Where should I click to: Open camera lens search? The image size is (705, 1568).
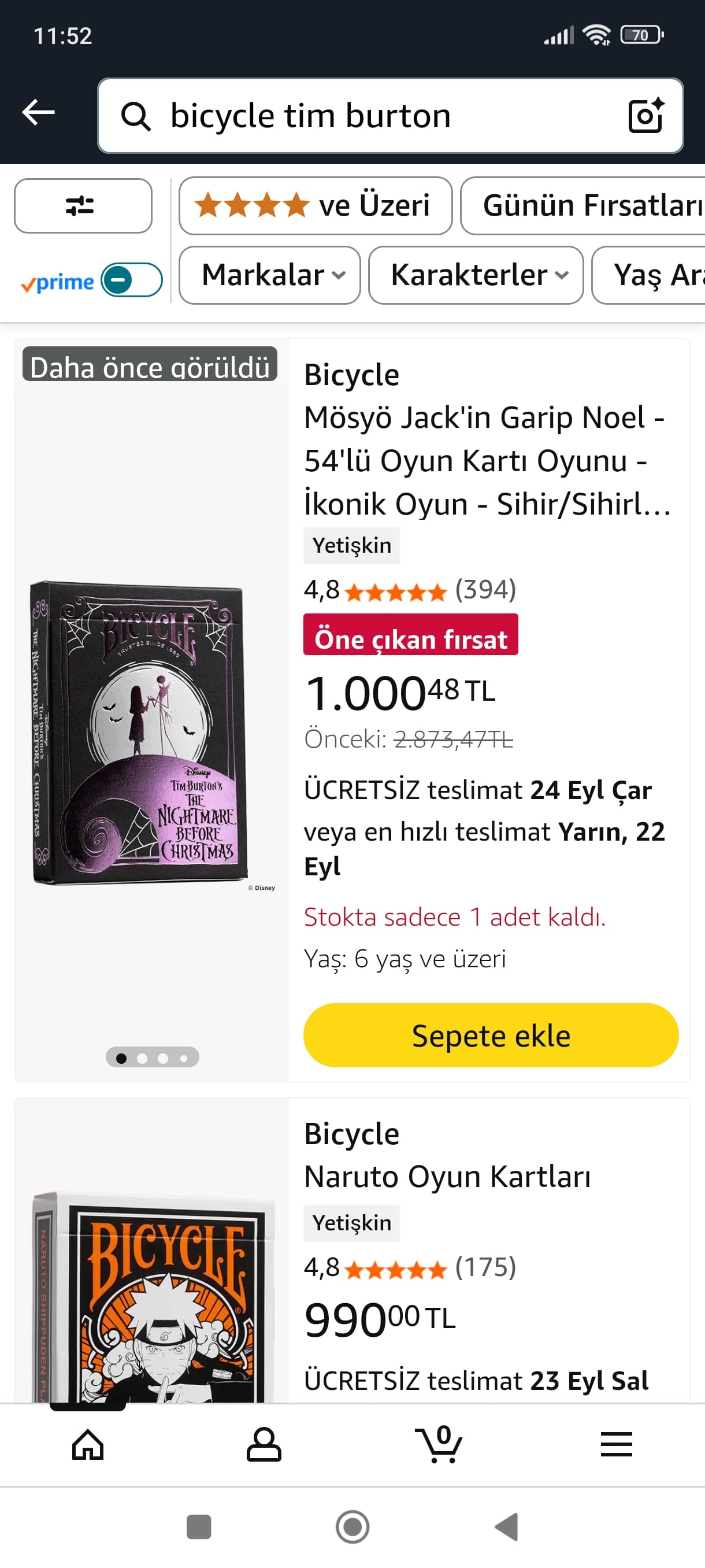645,115
